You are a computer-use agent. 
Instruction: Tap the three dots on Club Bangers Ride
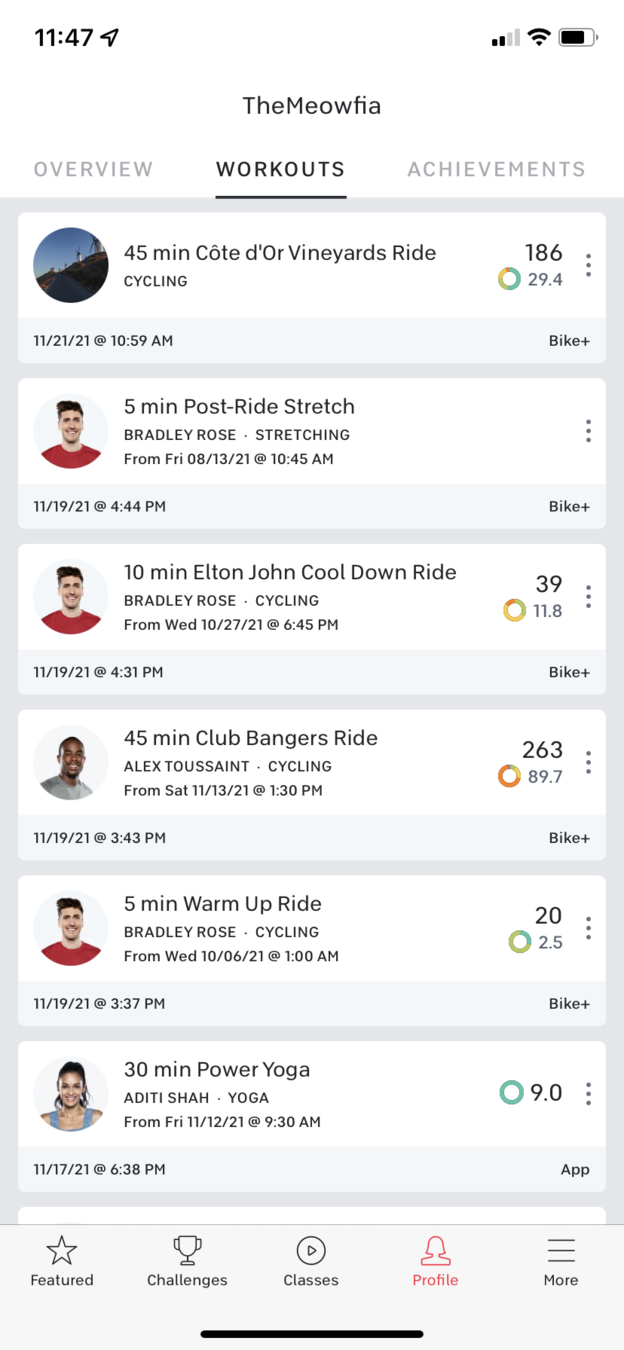coord(588,763)
